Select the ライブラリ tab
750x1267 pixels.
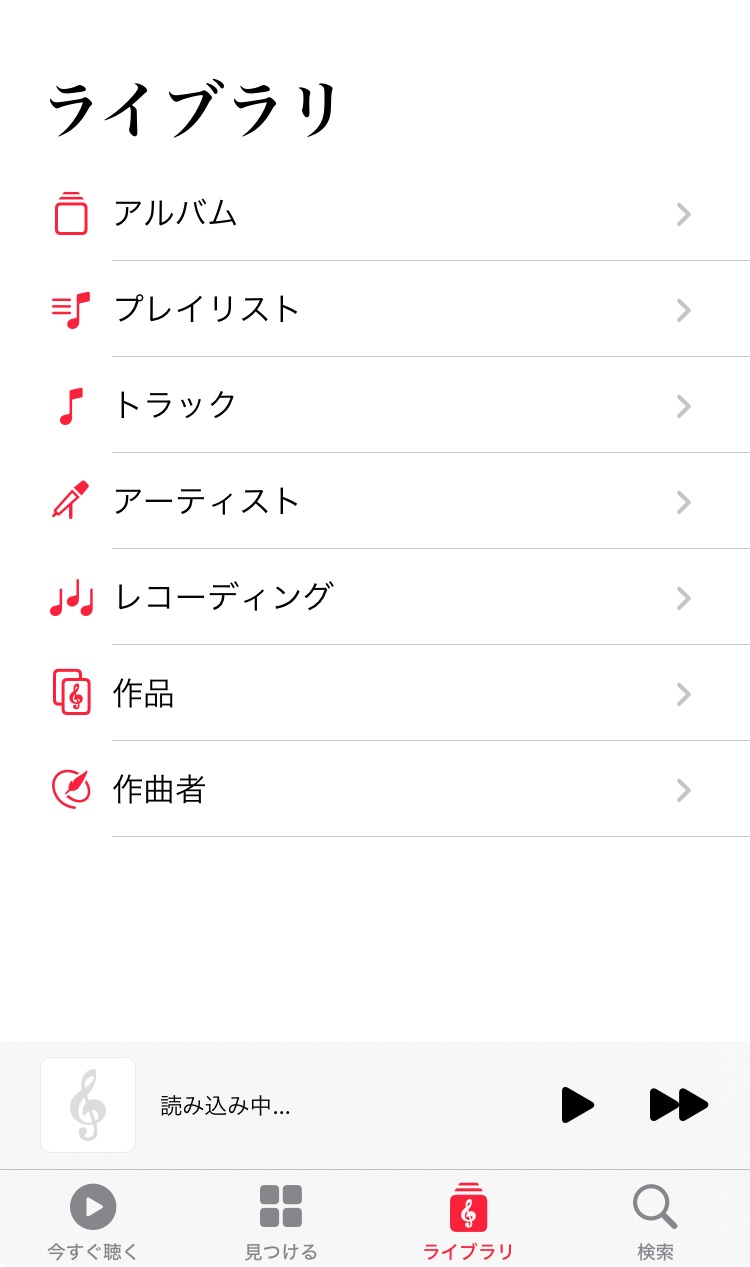(468, 1220)
